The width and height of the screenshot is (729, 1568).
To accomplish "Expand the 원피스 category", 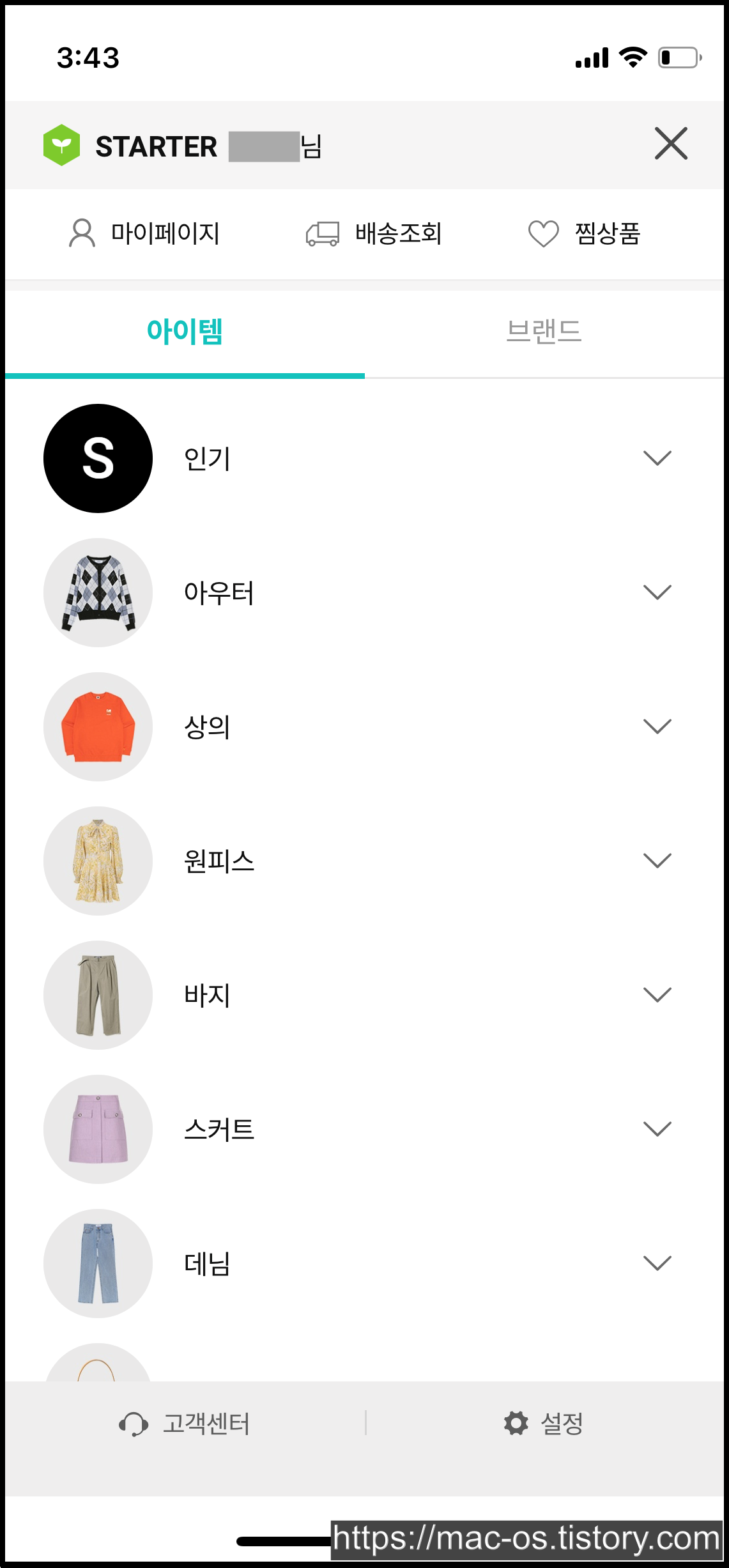I will 657,861.
